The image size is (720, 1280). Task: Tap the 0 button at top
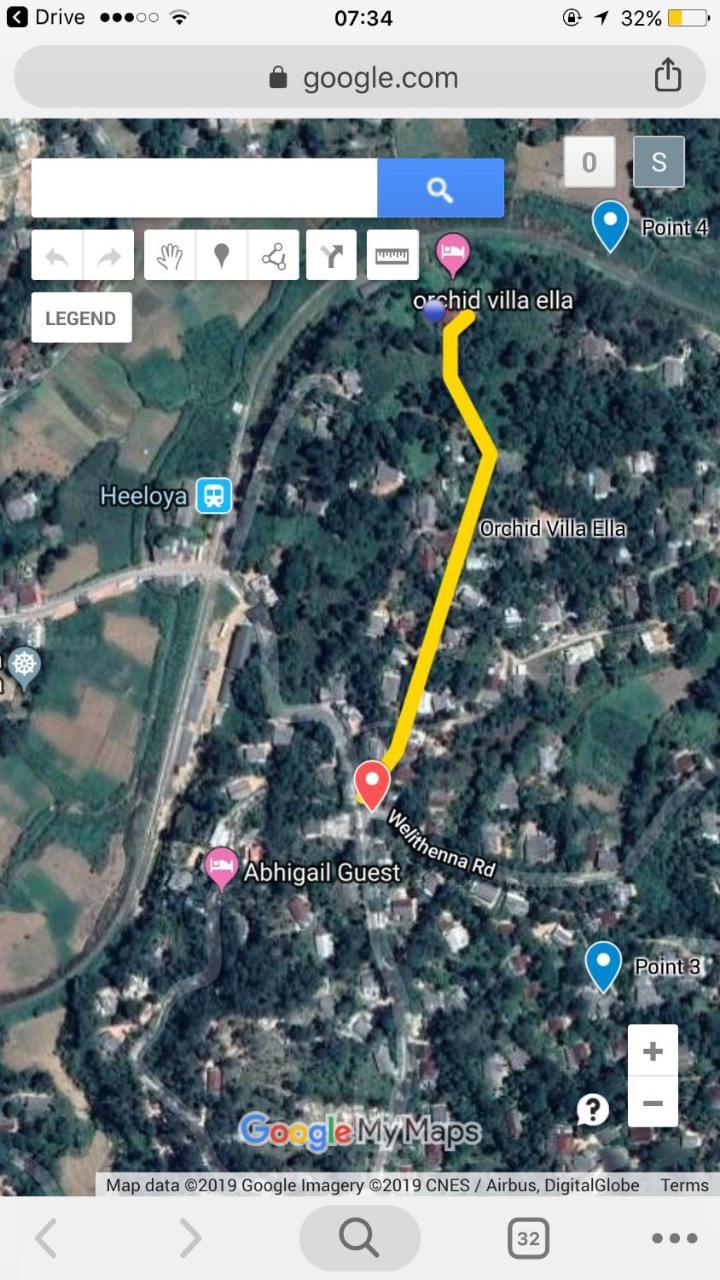(589, 162)
